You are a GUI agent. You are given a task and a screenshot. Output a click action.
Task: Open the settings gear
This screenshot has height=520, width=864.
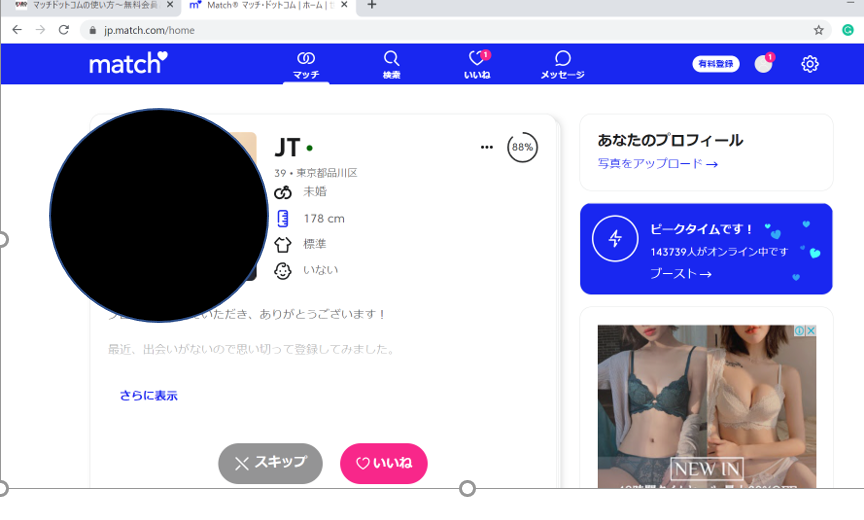(x=810, y=64)
